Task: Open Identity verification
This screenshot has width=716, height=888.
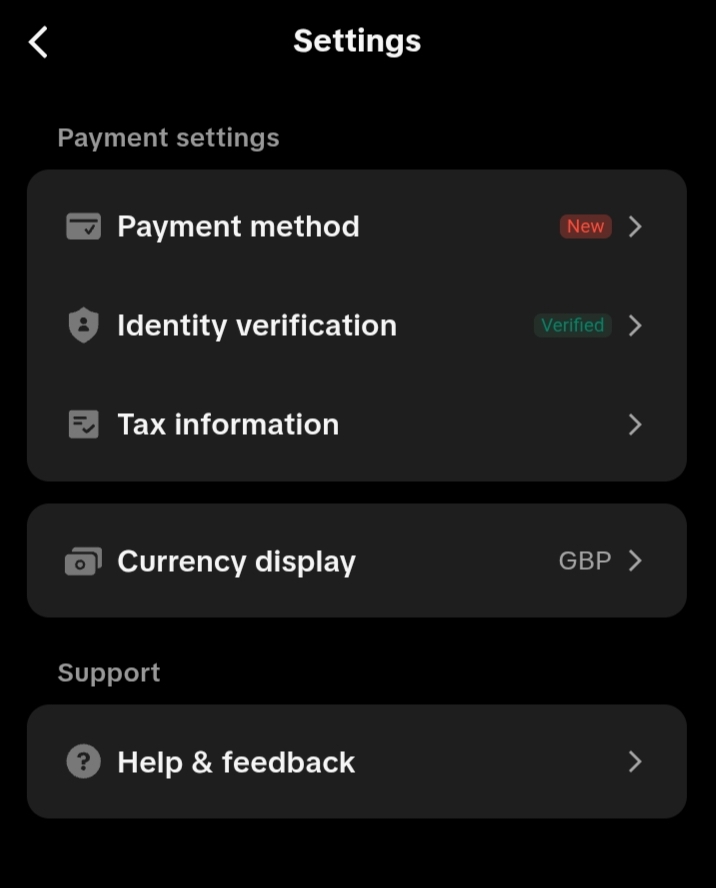Action: coord(357,326)
